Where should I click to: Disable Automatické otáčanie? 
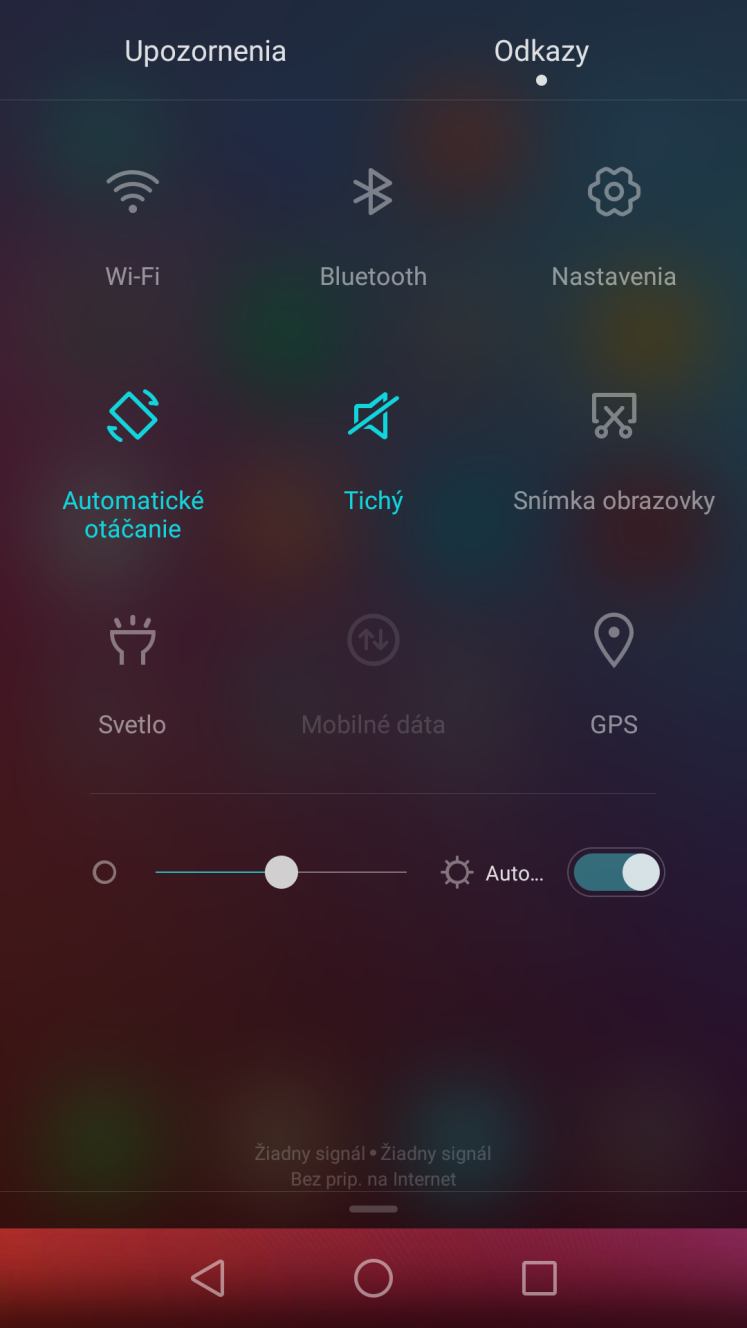coord(133,416)
